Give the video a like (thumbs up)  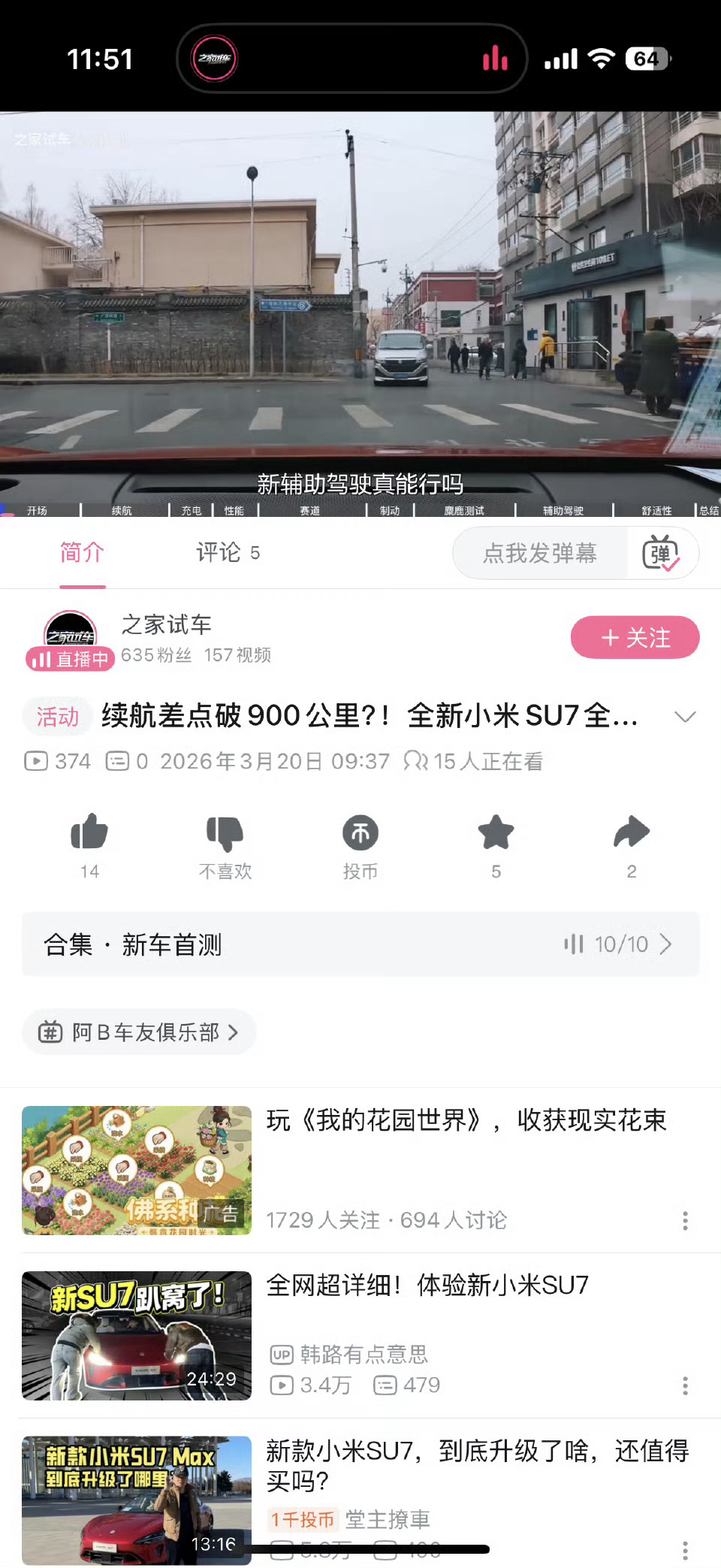click(x=89, y=834)
